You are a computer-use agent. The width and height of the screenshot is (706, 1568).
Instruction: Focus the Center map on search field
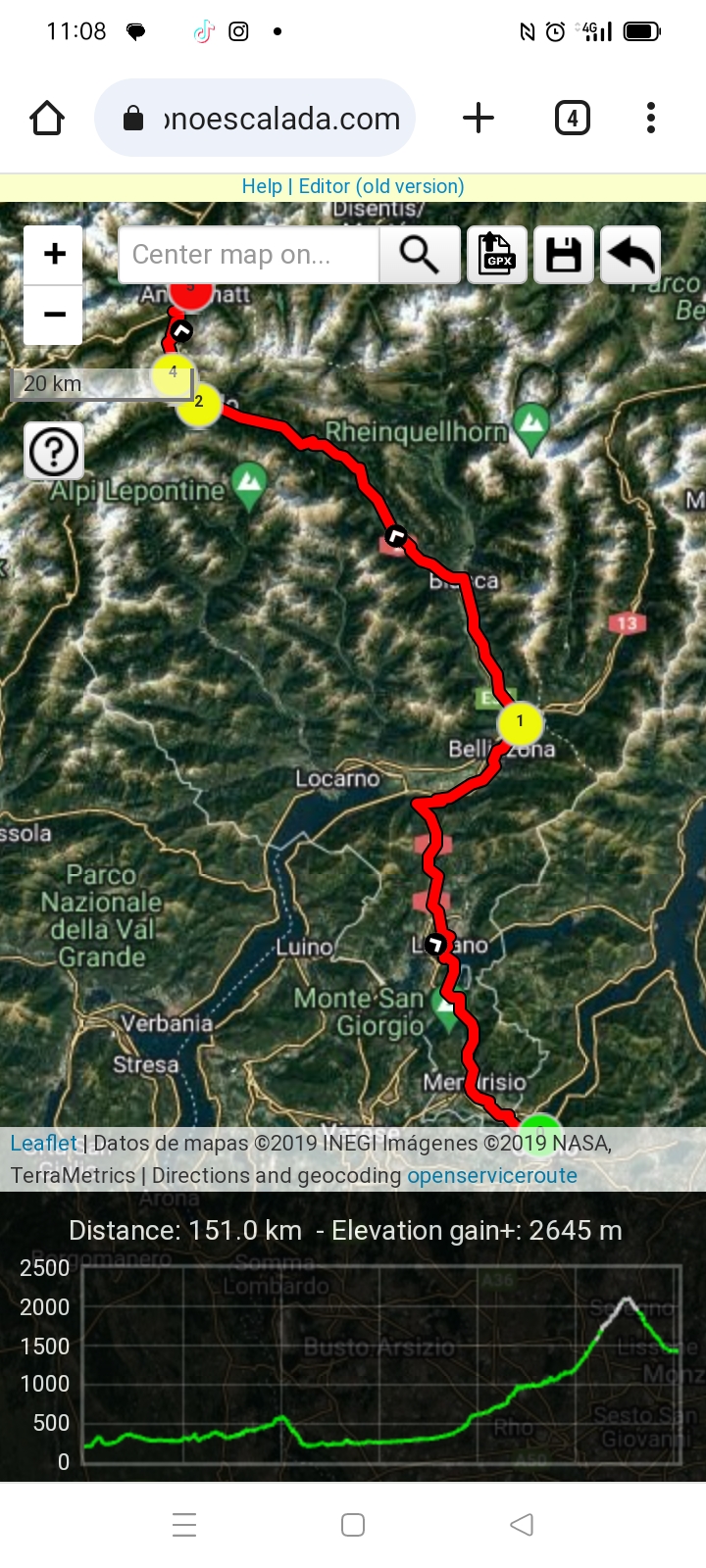[x=249, y=255]
